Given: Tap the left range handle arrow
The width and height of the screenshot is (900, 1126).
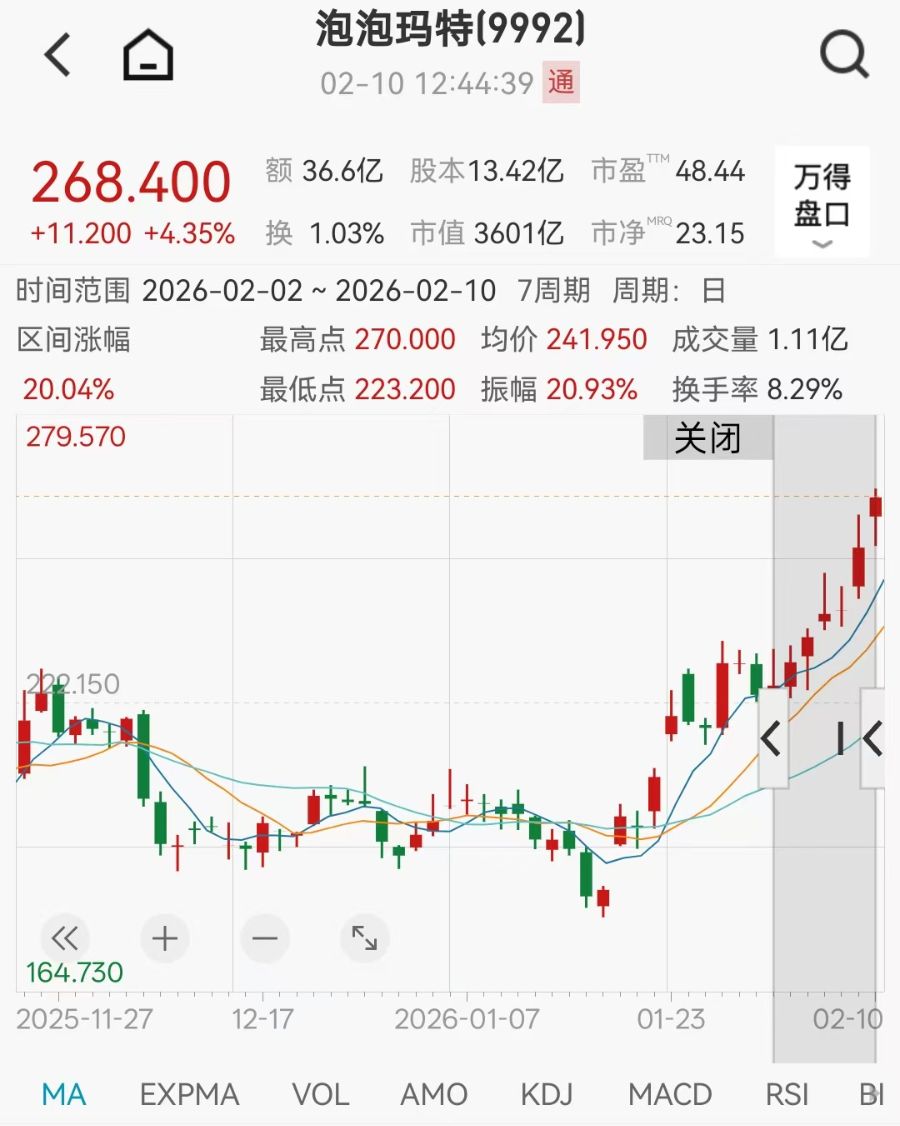Looking at the screenshot, I should point(772,739).
